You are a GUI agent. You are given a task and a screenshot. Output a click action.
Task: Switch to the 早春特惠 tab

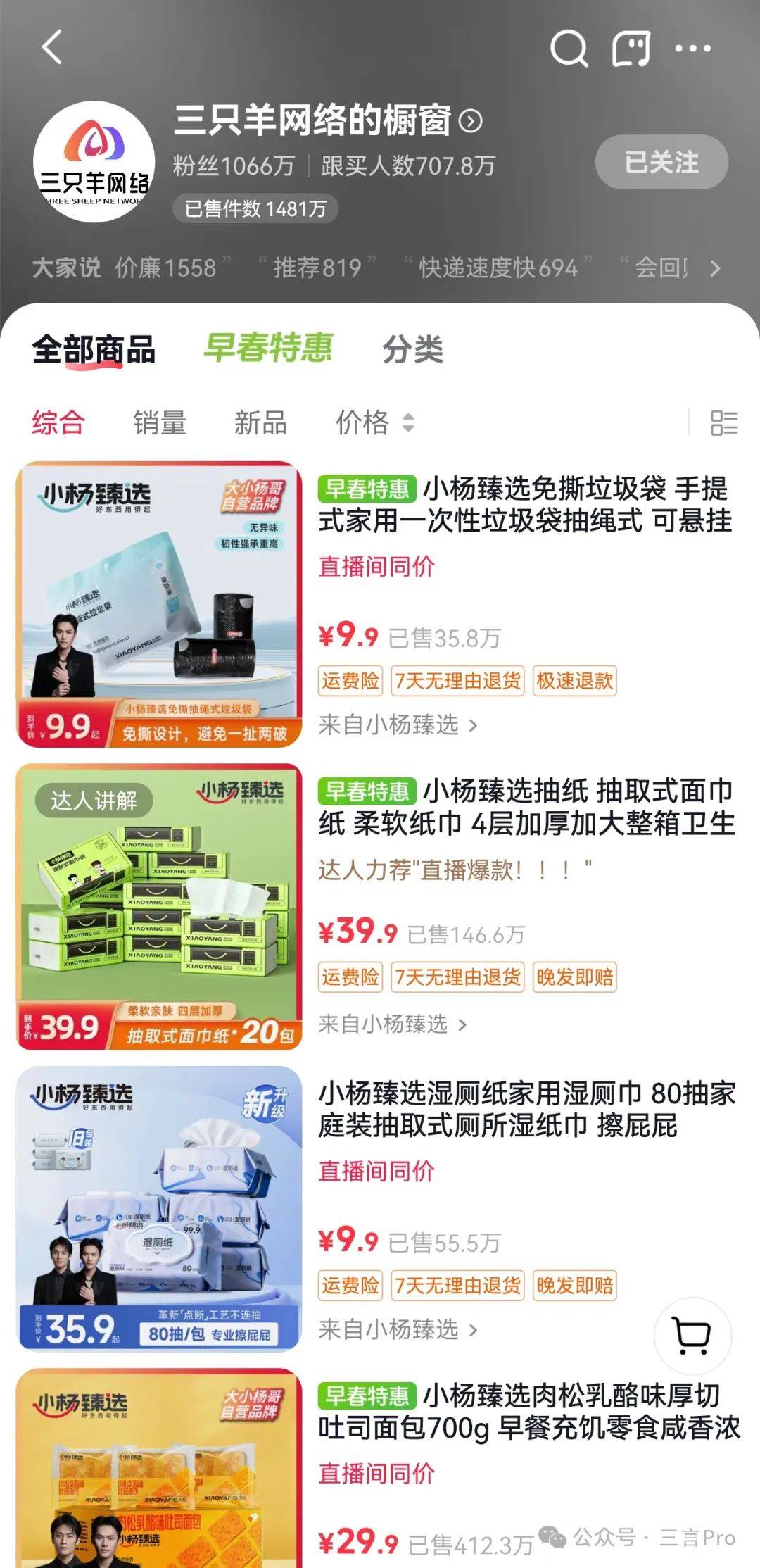click(x=268, y=348)
